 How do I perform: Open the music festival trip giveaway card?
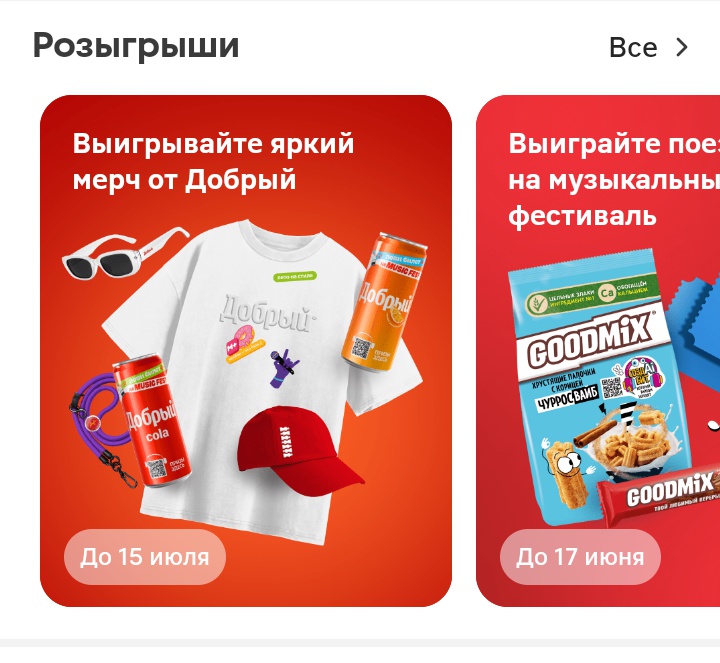click(x=600, y=350)
